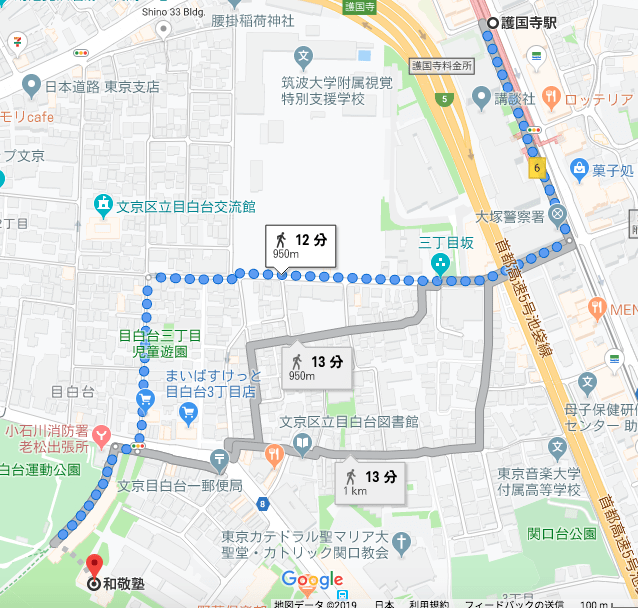This screenshot has height=608, width=638.
Task: Open the 三丁目坂 map marker
Action: 440,262
